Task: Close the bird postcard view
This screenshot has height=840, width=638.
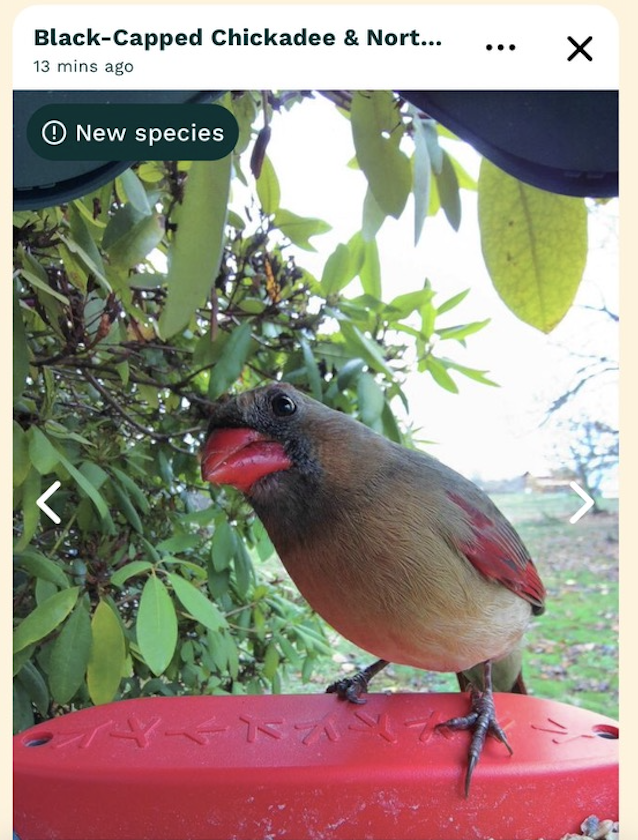Action: pos(580,48)
